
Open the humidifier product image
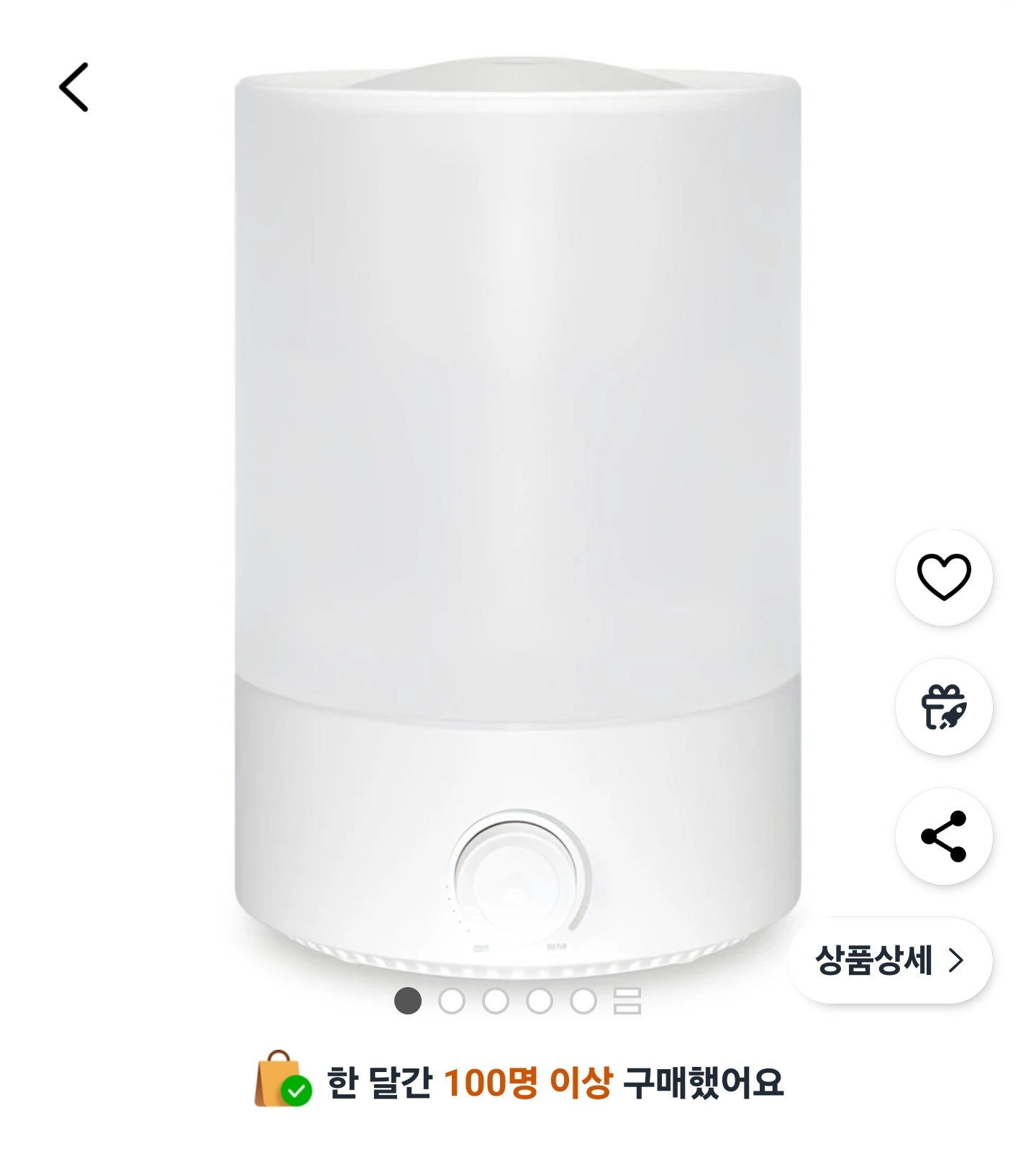click(x=518, y=504)
